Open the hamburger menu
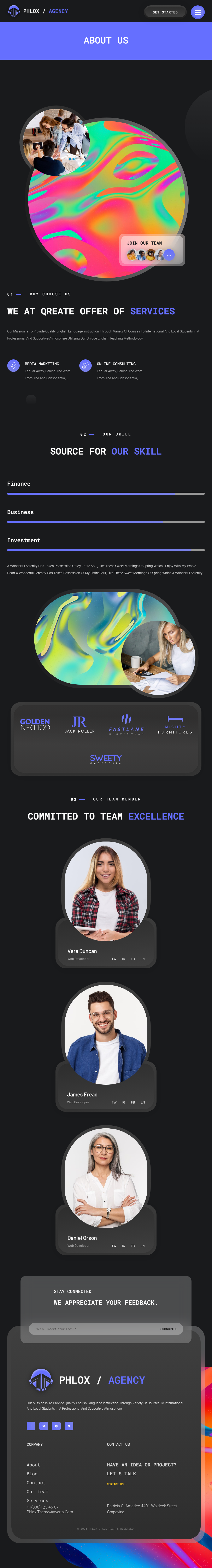 click(198, 12)
